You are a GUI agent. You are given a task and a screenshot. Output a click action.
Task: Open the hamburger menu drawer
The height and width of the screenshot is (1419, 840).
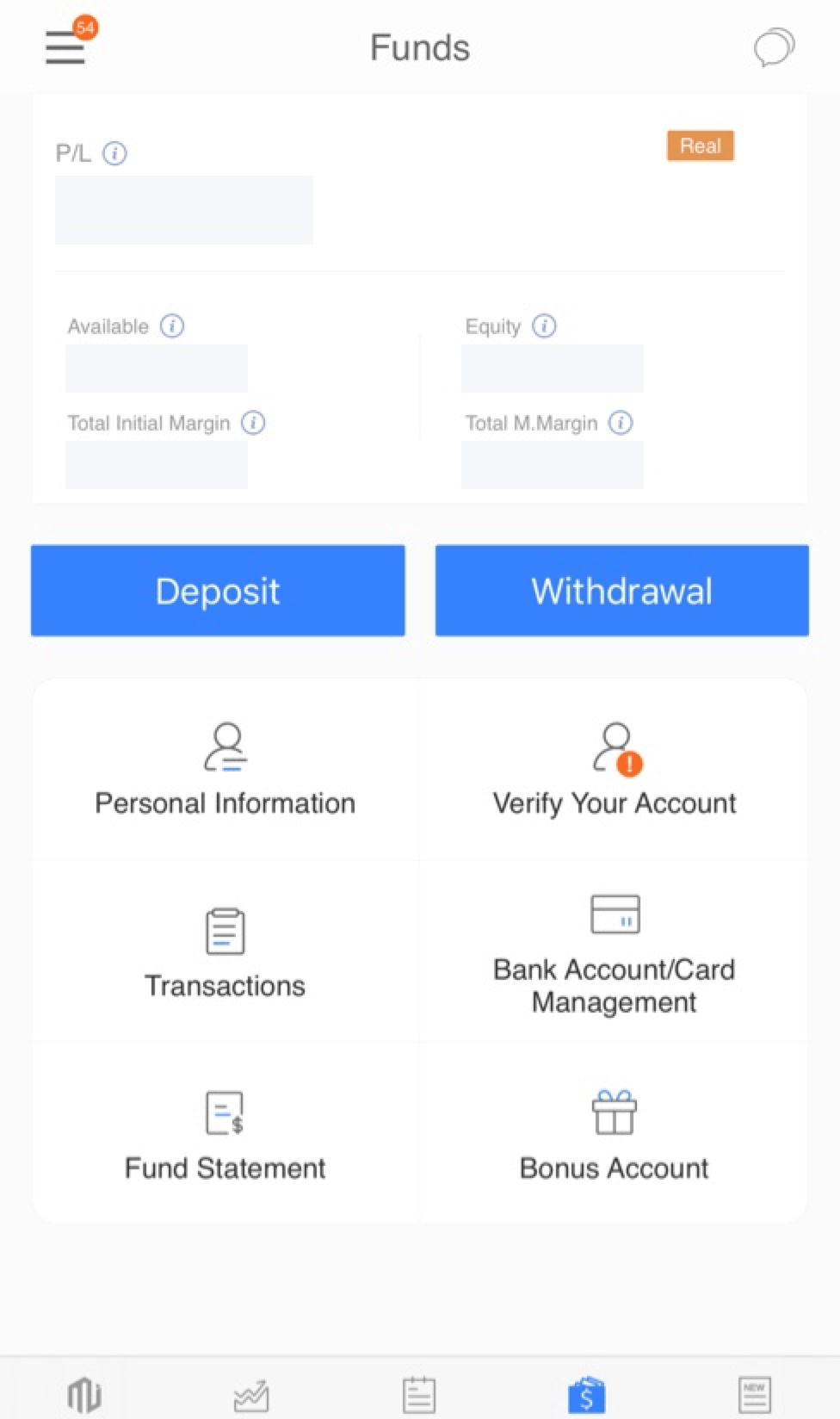(x=65, y=47)
